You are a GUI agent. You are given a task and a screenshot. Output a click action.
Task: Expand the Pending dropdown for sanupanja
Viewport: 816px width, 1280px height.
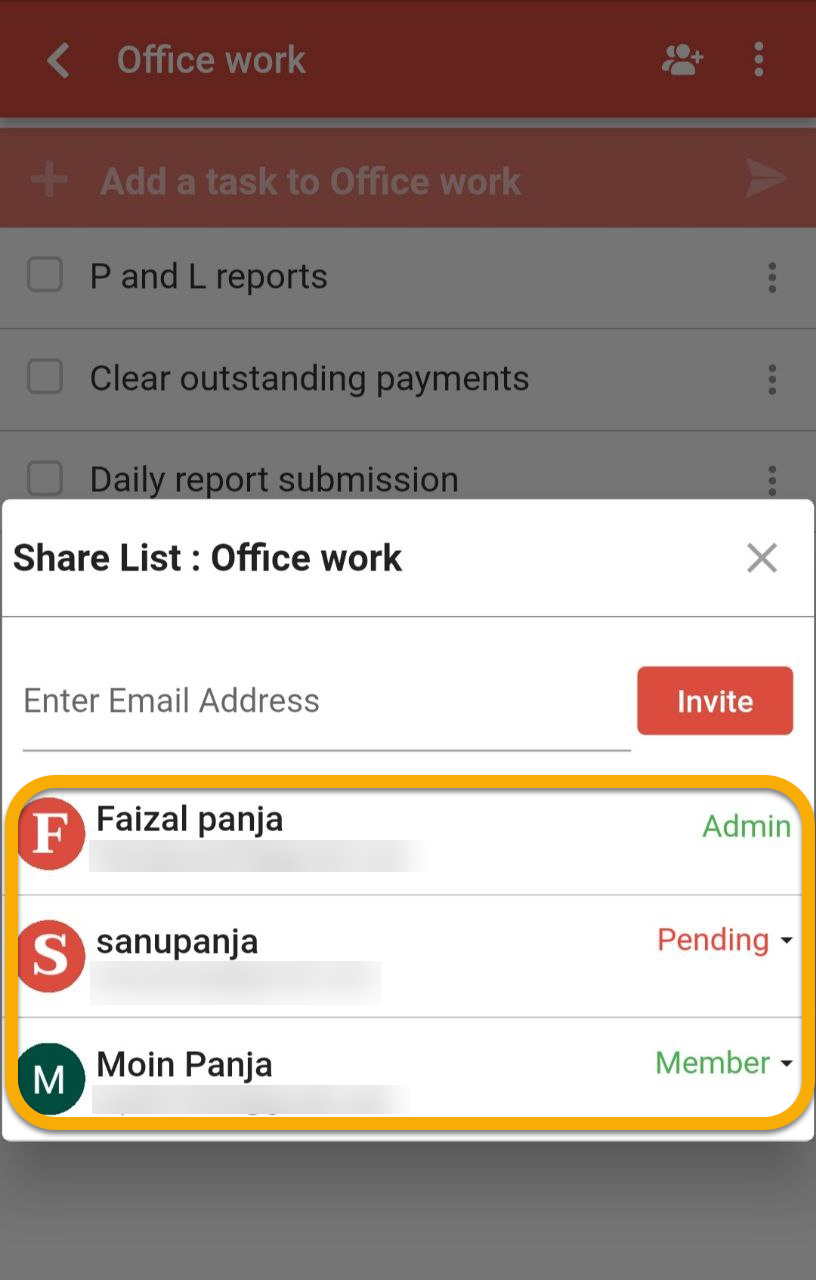pos(724,940)
